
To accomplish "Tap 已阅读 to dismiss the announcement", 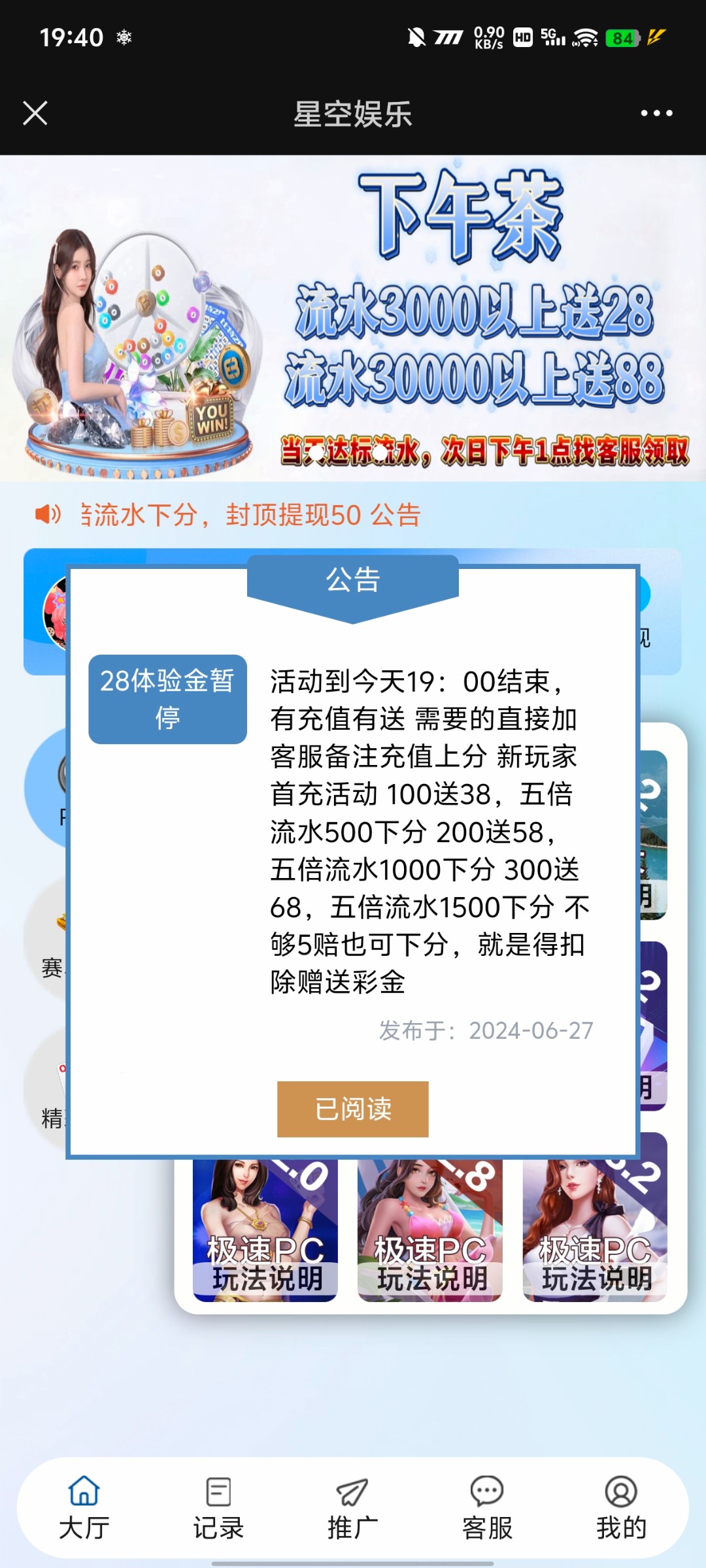I will click(x=352, y=1109).
